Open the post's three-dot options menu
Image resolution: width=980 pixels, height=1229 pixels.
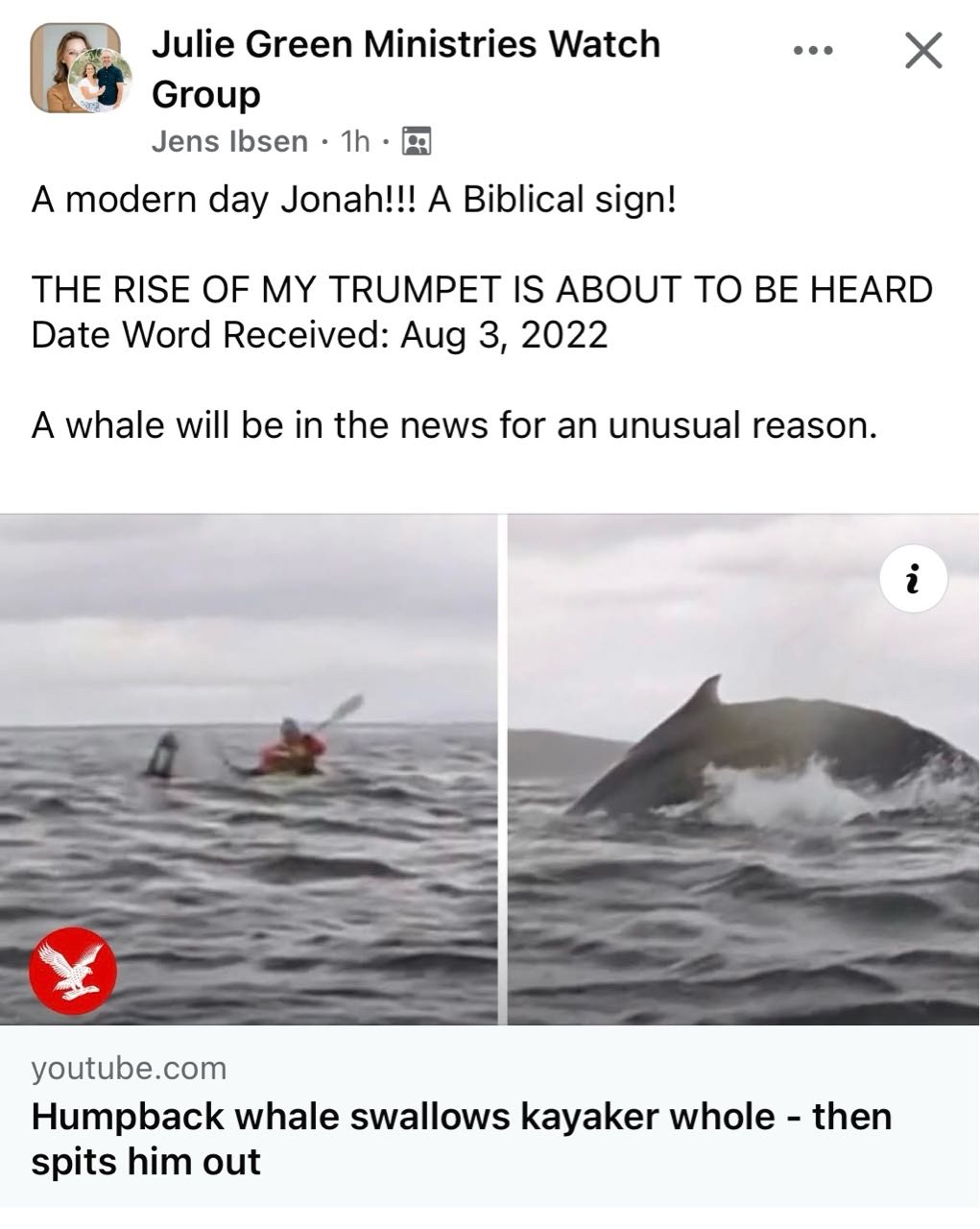pyautogui.click(x=813, y=50)
